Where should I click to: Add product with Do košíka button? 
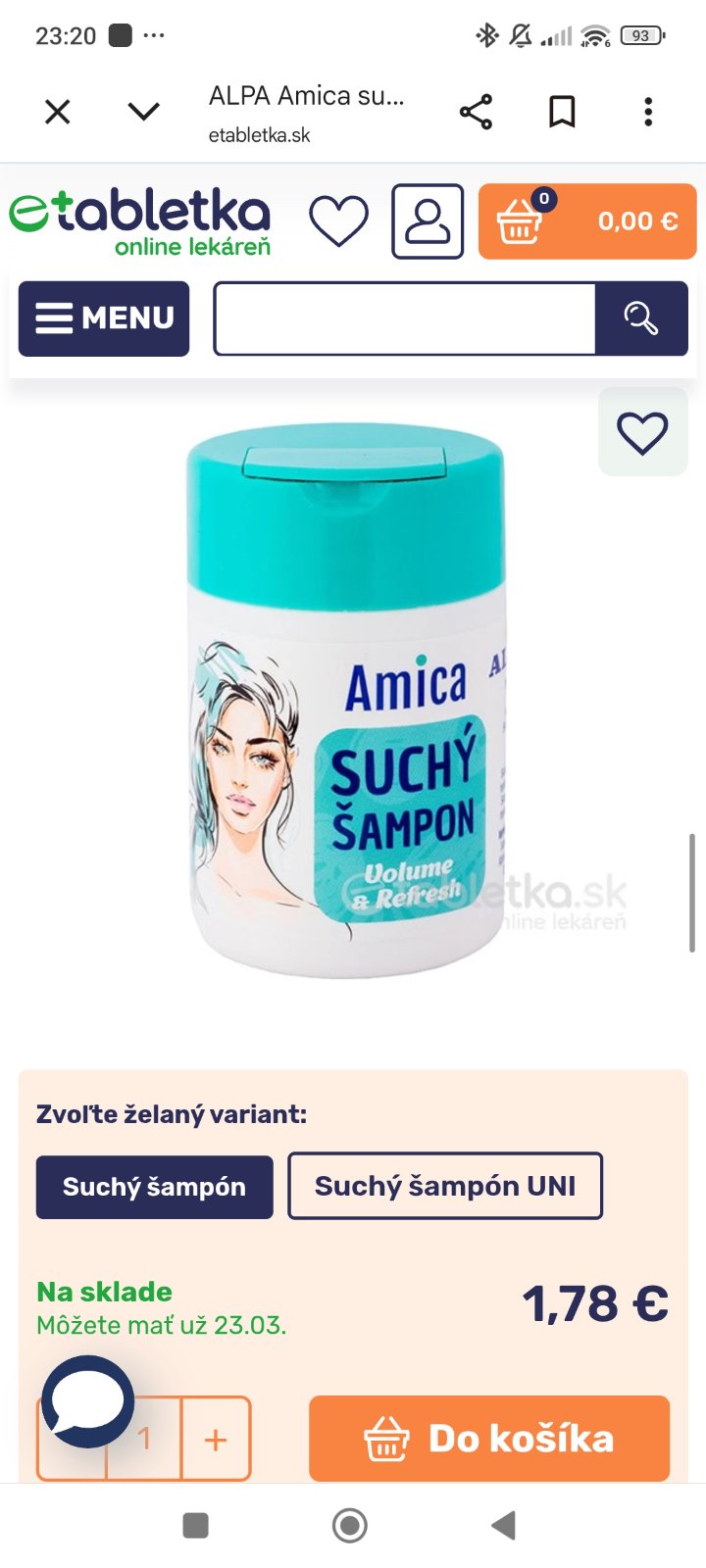pyautogui.click(x=489, y=1438)
